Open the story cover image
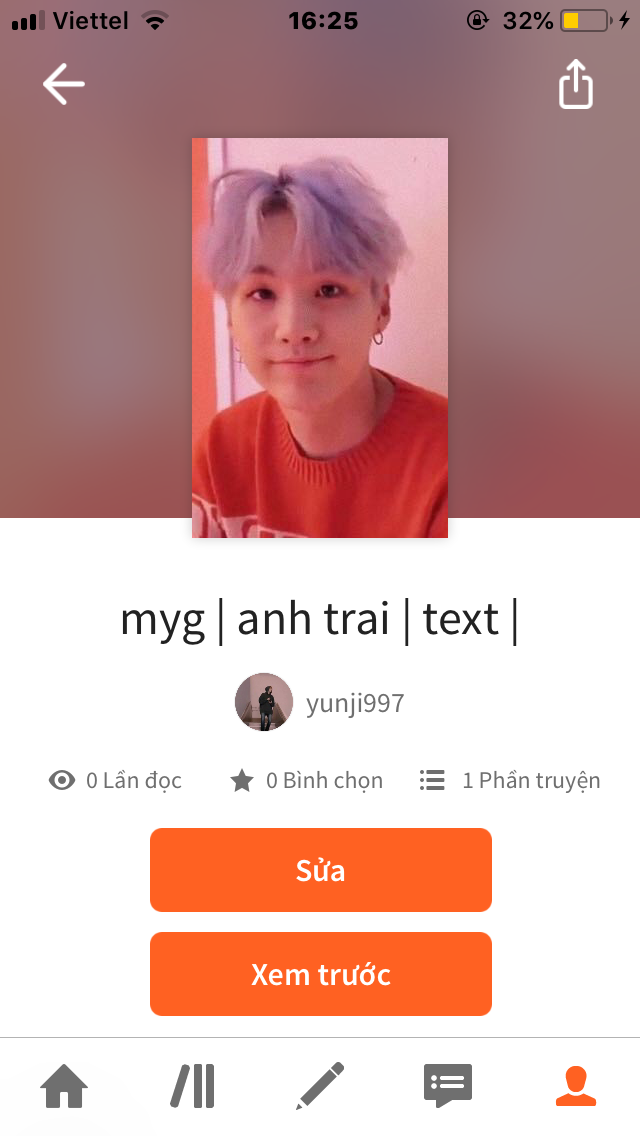 pyautogui.click(x=320, y=338)
